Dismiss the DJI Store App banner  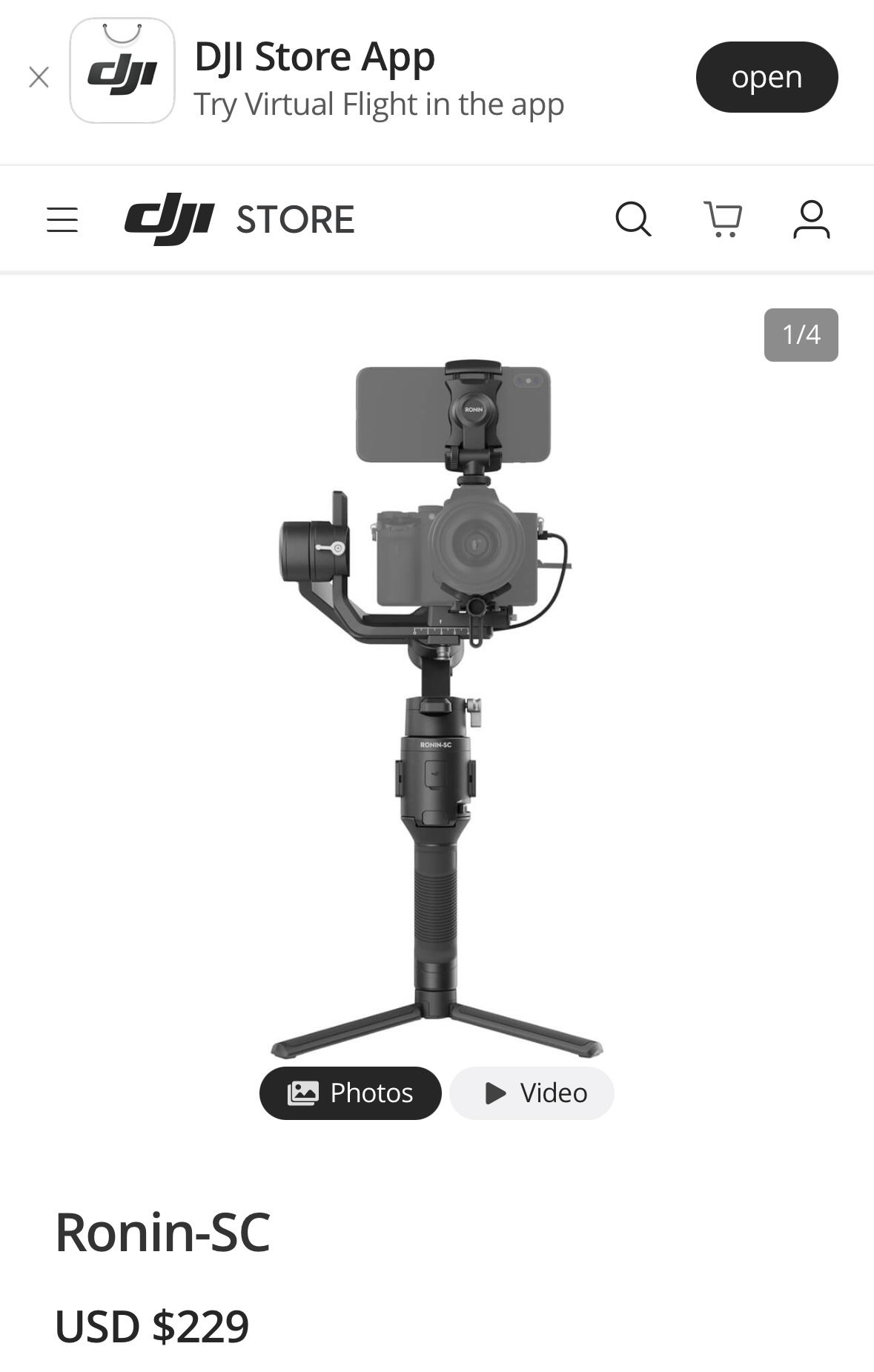[x=39, y=77]
